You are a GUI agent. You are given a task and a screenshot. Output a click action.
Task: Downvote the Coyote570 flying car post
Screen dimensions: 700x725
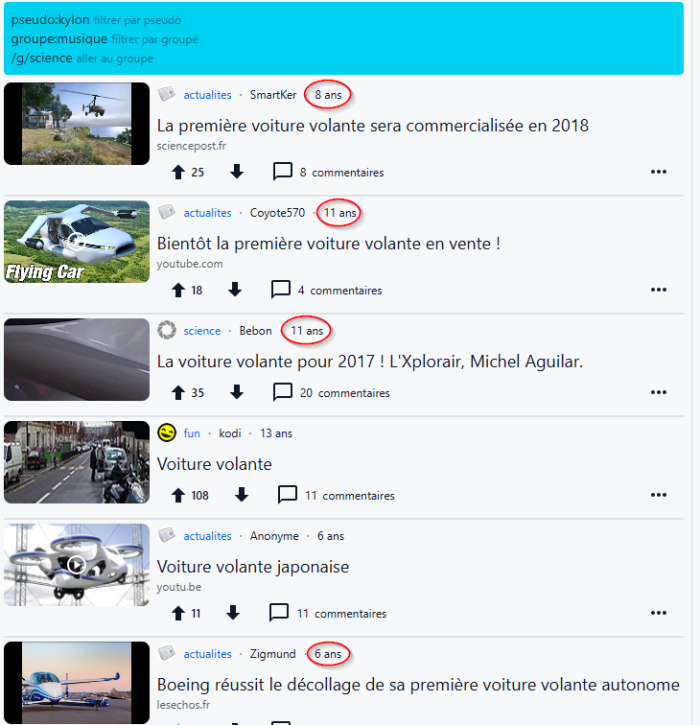(x=235, y=290)
